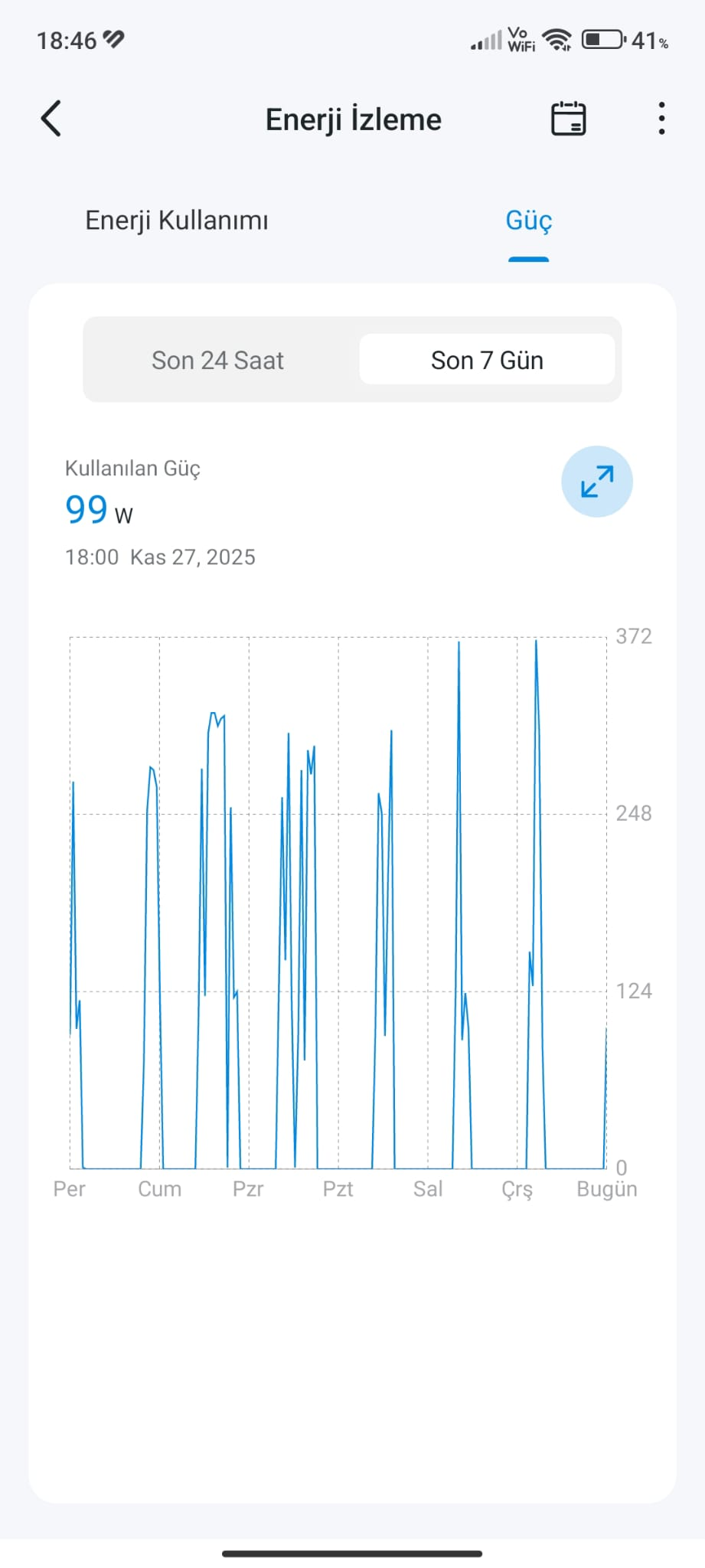Screen dimensions: 705x1568
Task: Open the calendar date picker icon
Action: click(x=568, y=119)
